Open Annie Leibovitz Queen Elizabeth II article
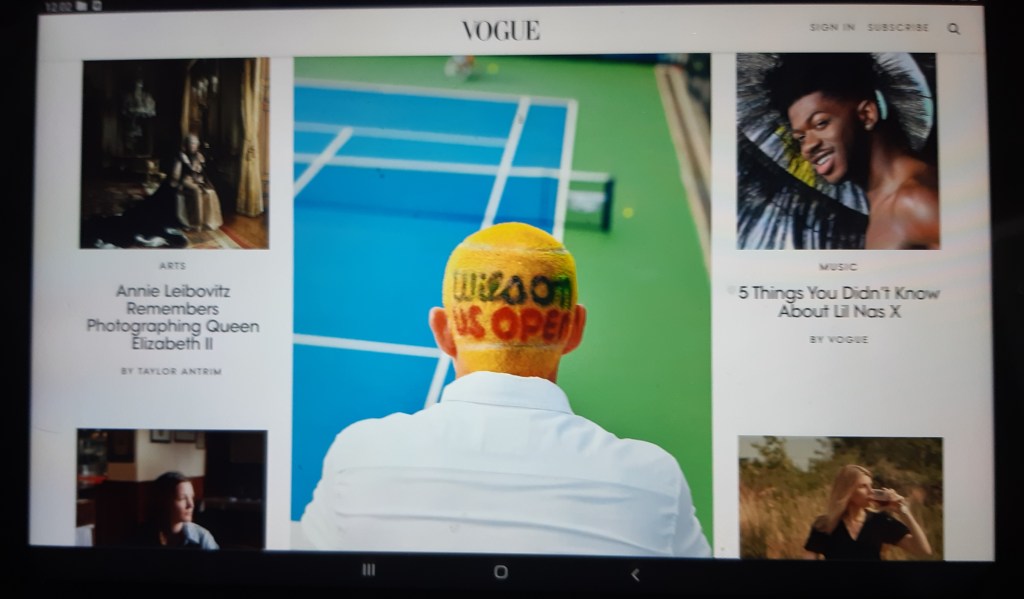The height and width of the screenshot is (599, 1024). click(x=172, y=317)
